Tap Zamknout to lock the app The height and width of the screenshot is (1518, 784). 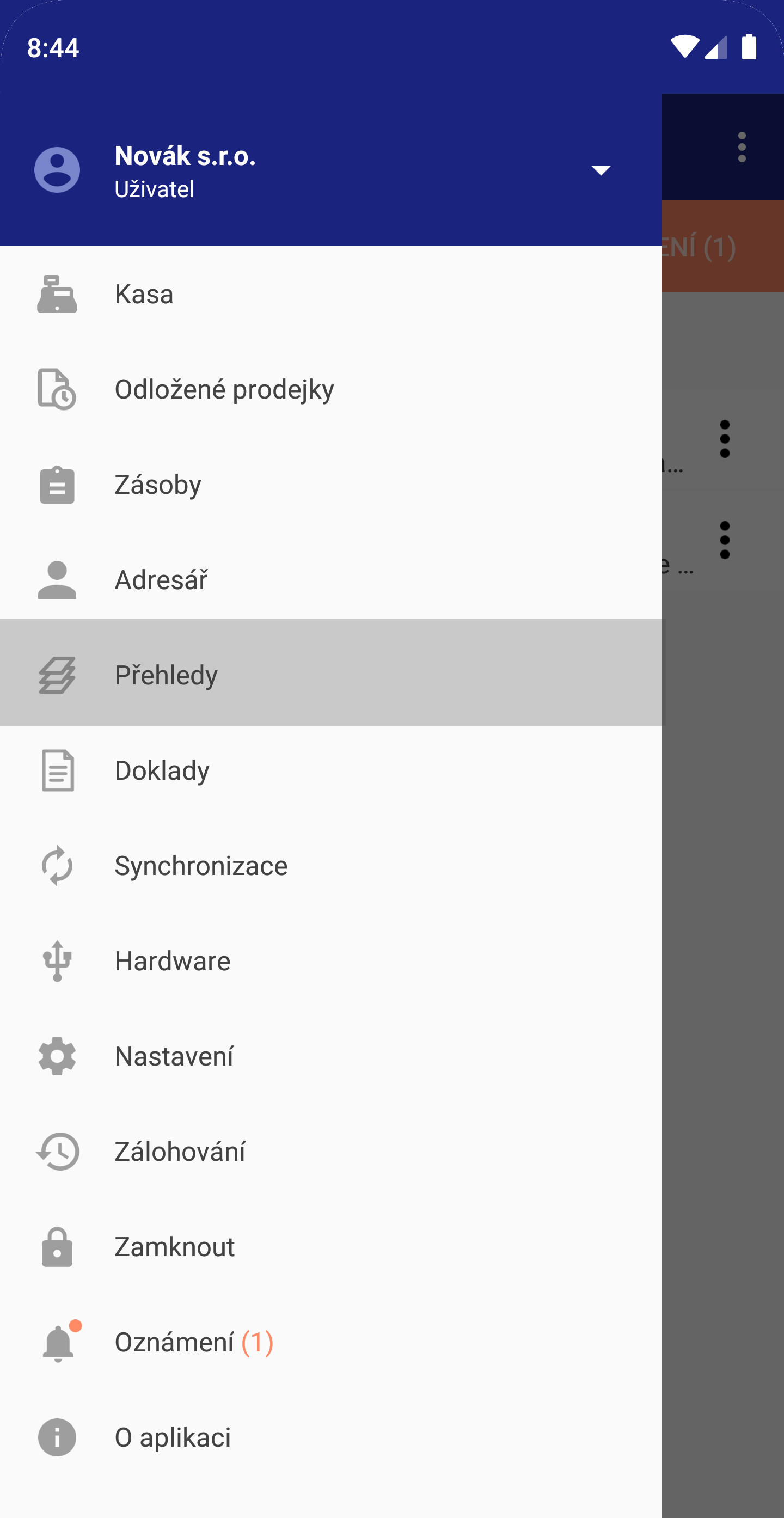(331, 1247)
